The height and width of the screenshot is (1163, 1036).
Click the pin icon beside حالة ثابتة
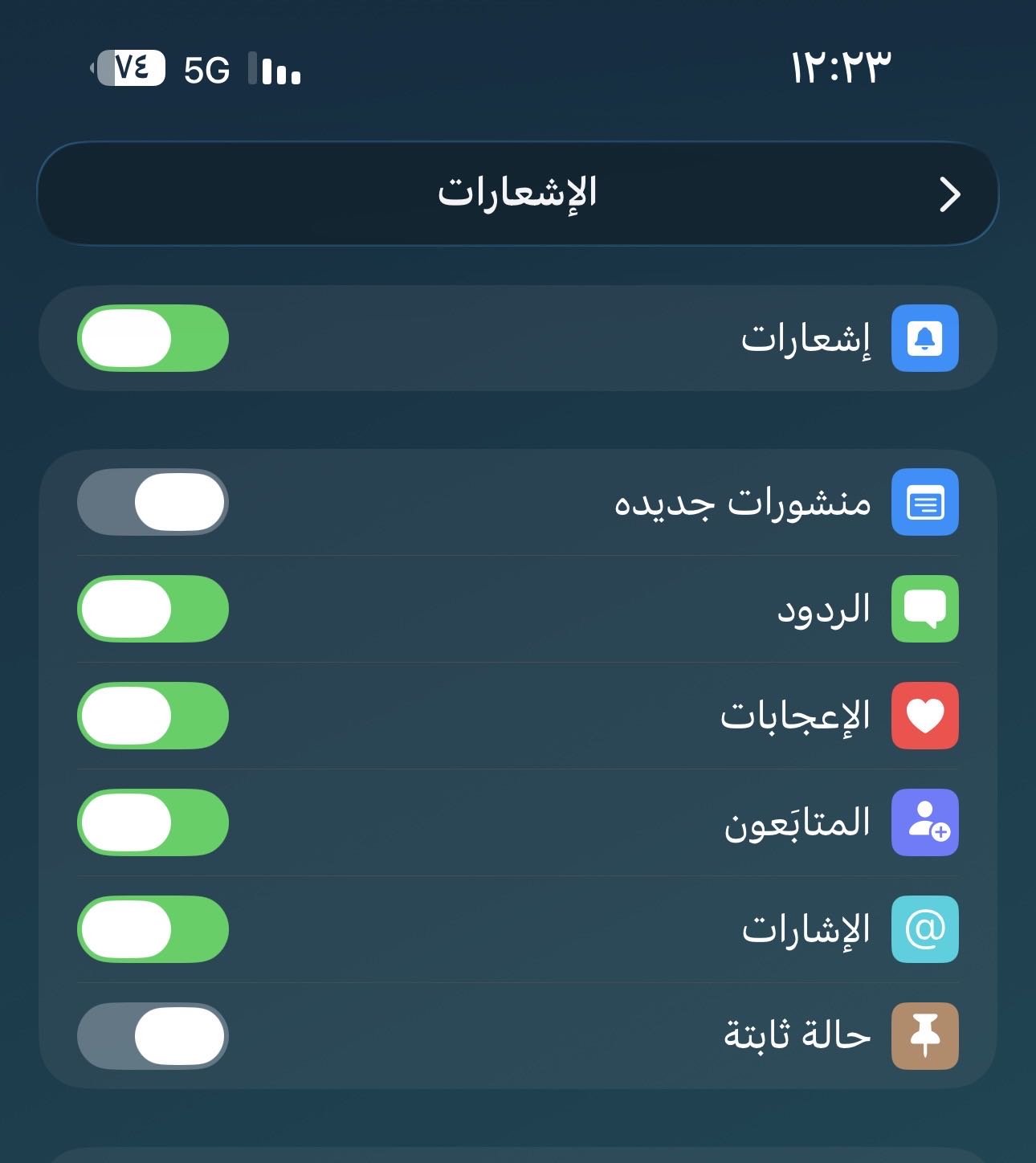[x=924, y=1036]
